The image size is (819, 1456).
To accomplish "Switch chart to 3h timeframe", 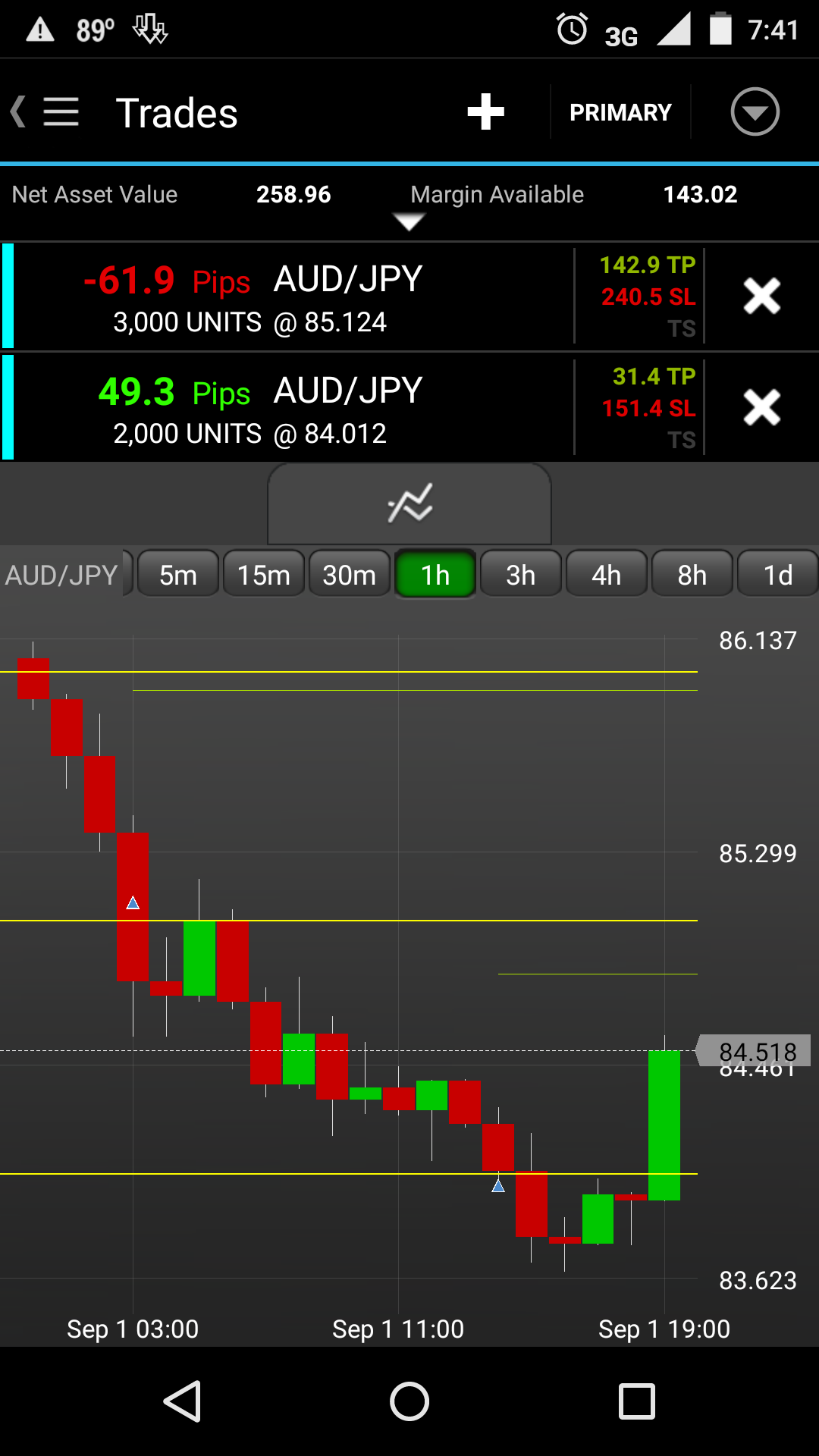I will 521,575.
